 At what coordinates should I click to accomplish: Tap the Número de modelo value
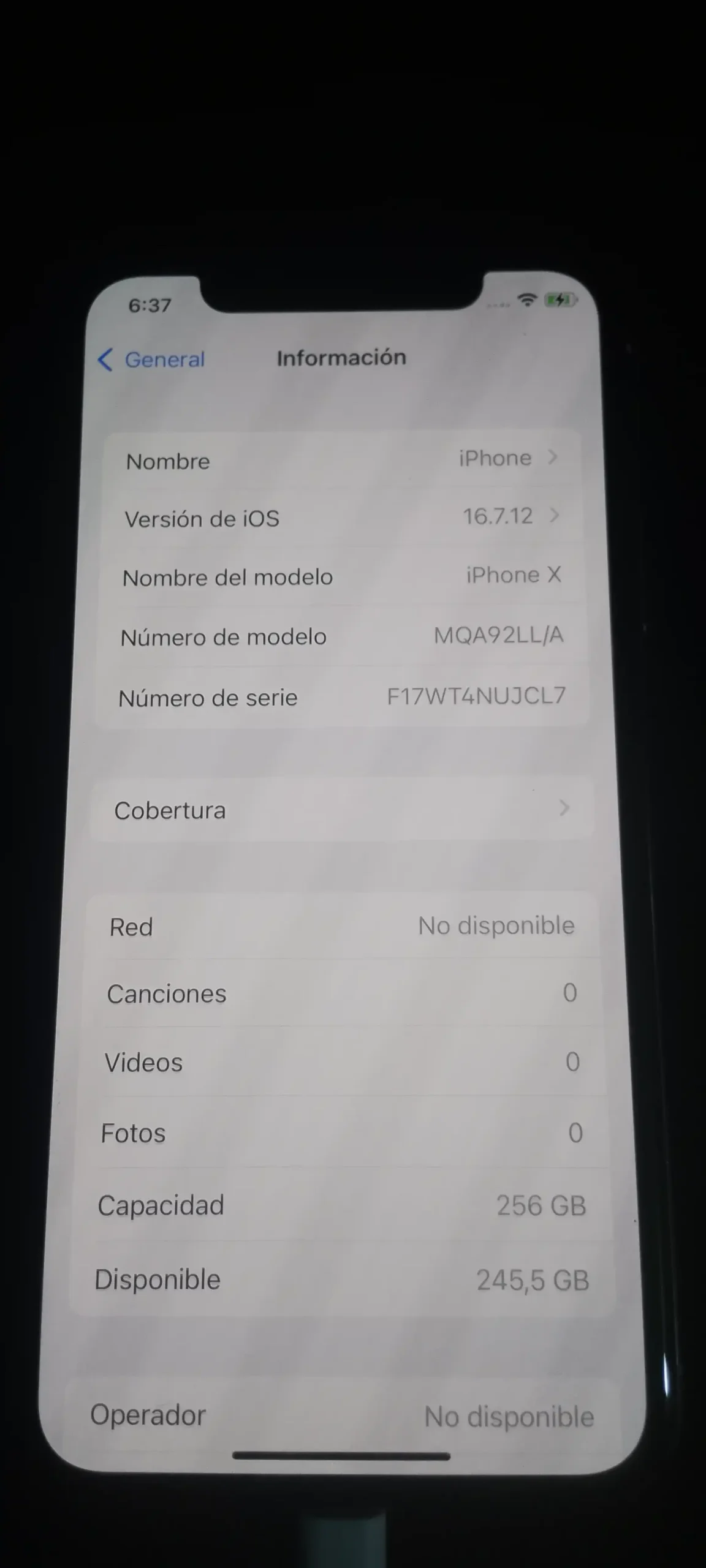pyautogui.click(x=498, y=636)
